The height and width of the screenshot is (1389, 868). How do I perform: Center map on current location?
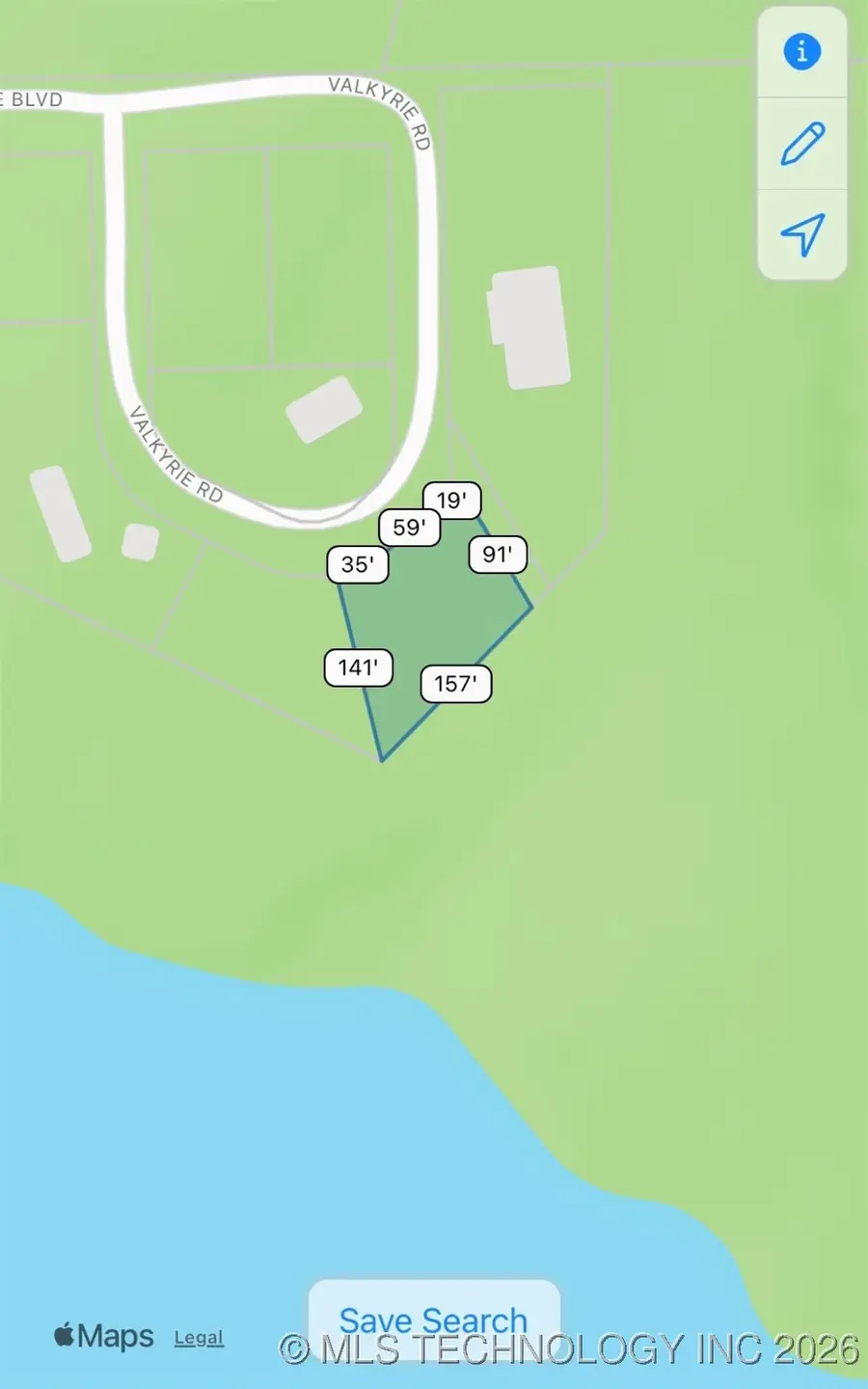[801, 234]
